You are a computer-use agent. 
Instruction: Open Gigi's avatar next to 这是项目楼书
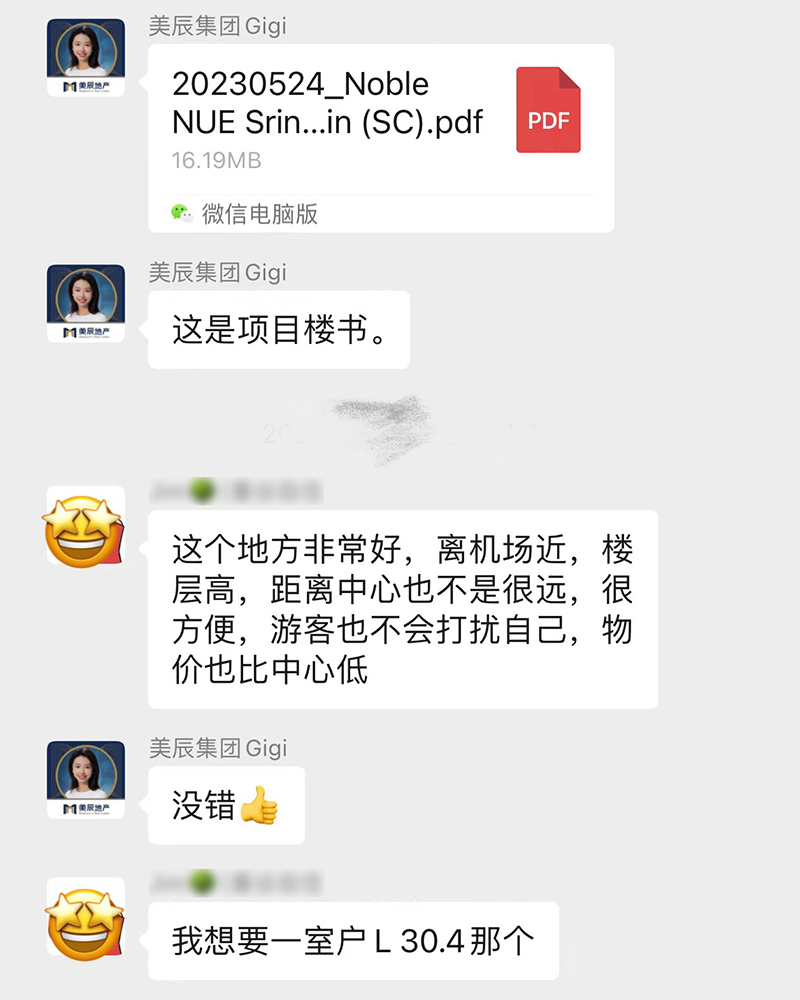tap(86, 303)
